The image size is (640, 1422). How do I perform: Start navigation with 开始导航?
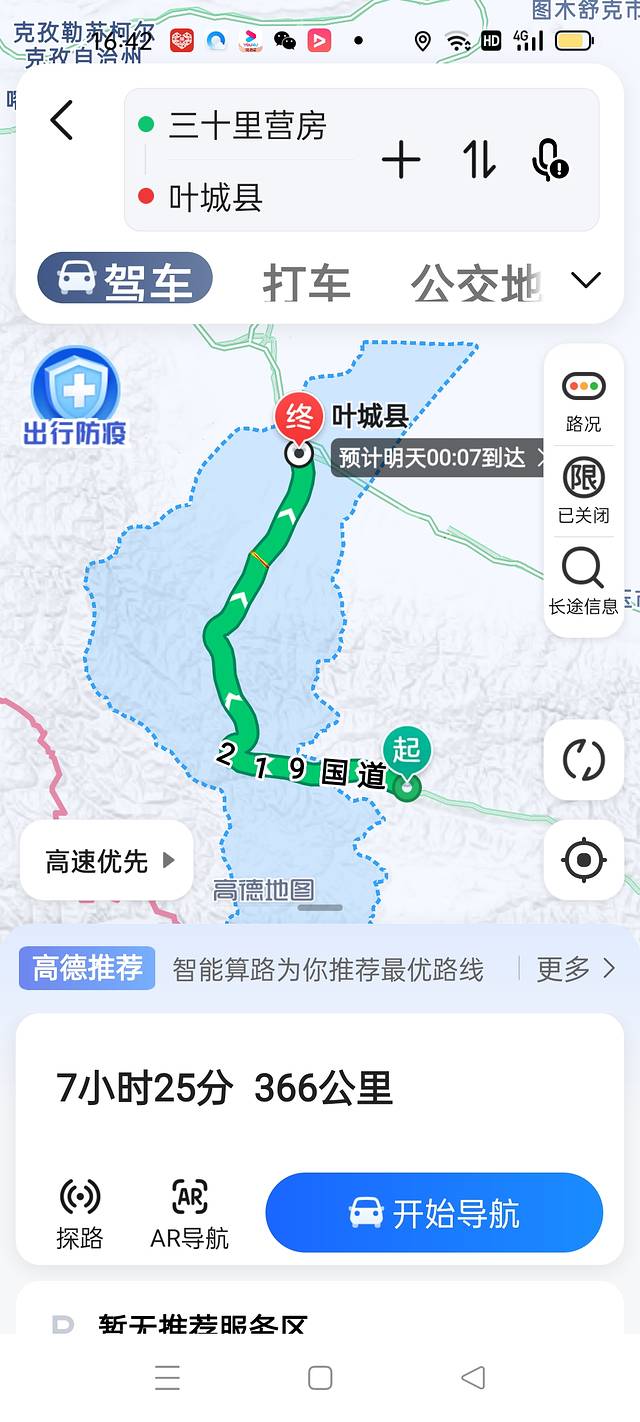point(434,1213)
